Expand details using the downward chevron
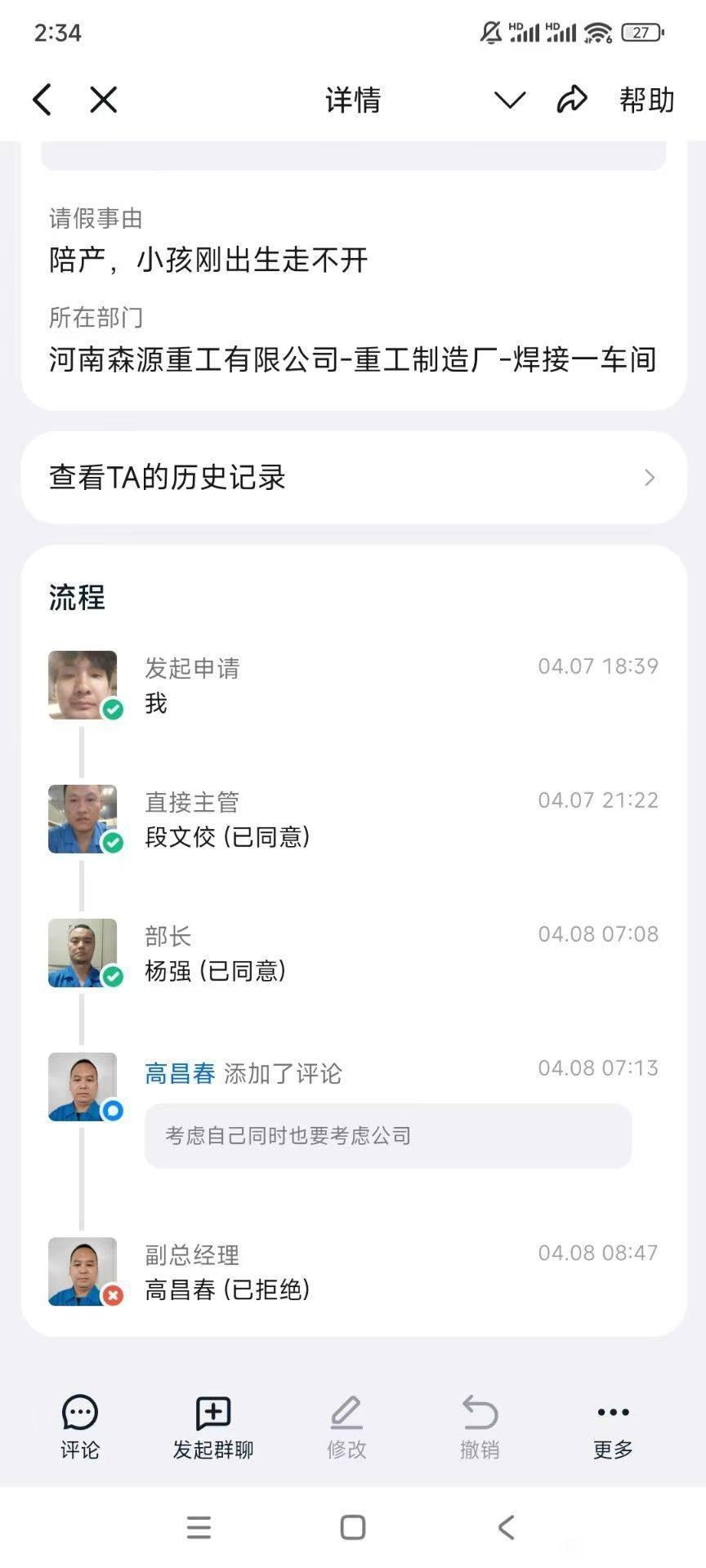 point(508,101)
